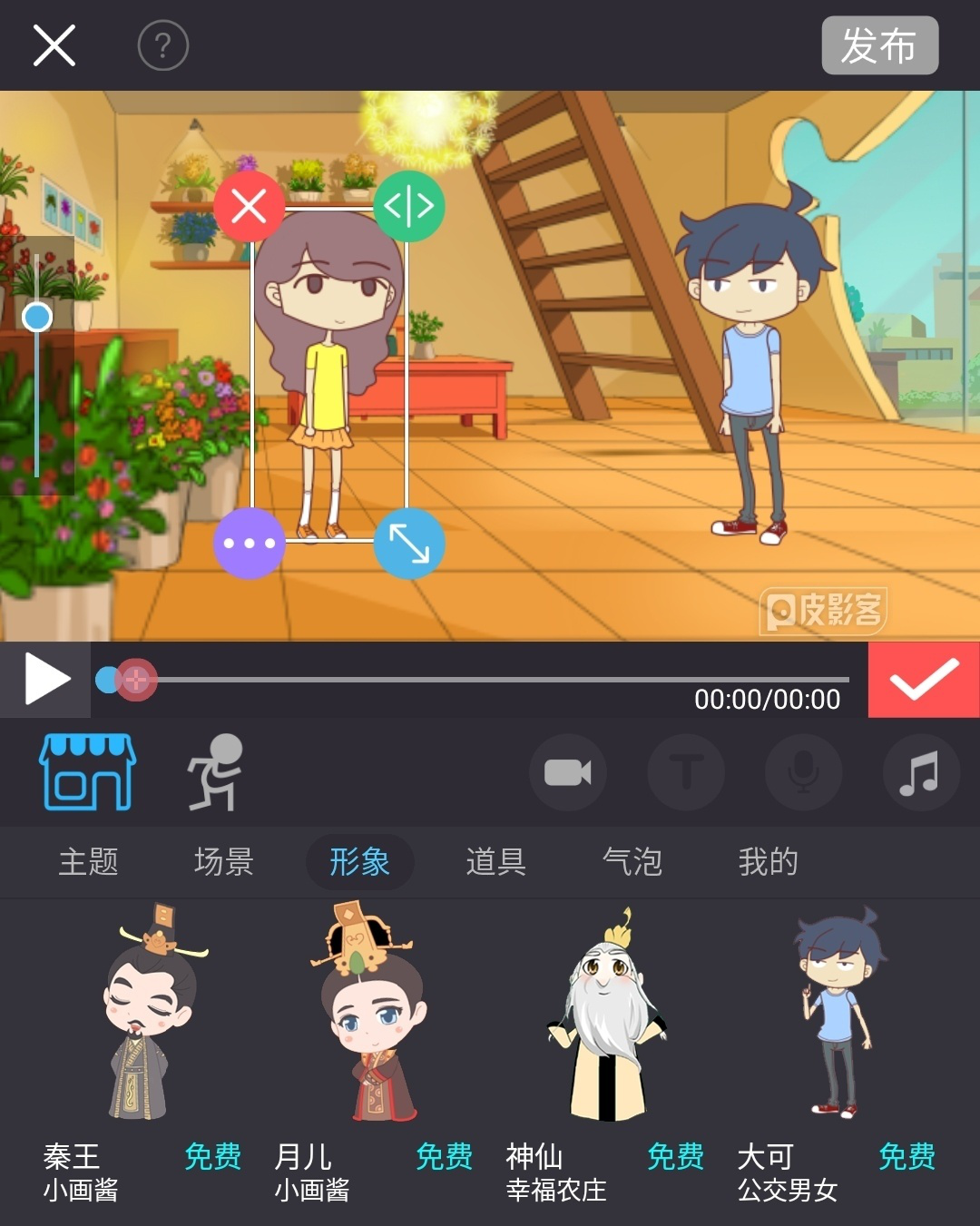Open the material store icon
Viewport: 980px width, 1226px height.
(87, 772)
